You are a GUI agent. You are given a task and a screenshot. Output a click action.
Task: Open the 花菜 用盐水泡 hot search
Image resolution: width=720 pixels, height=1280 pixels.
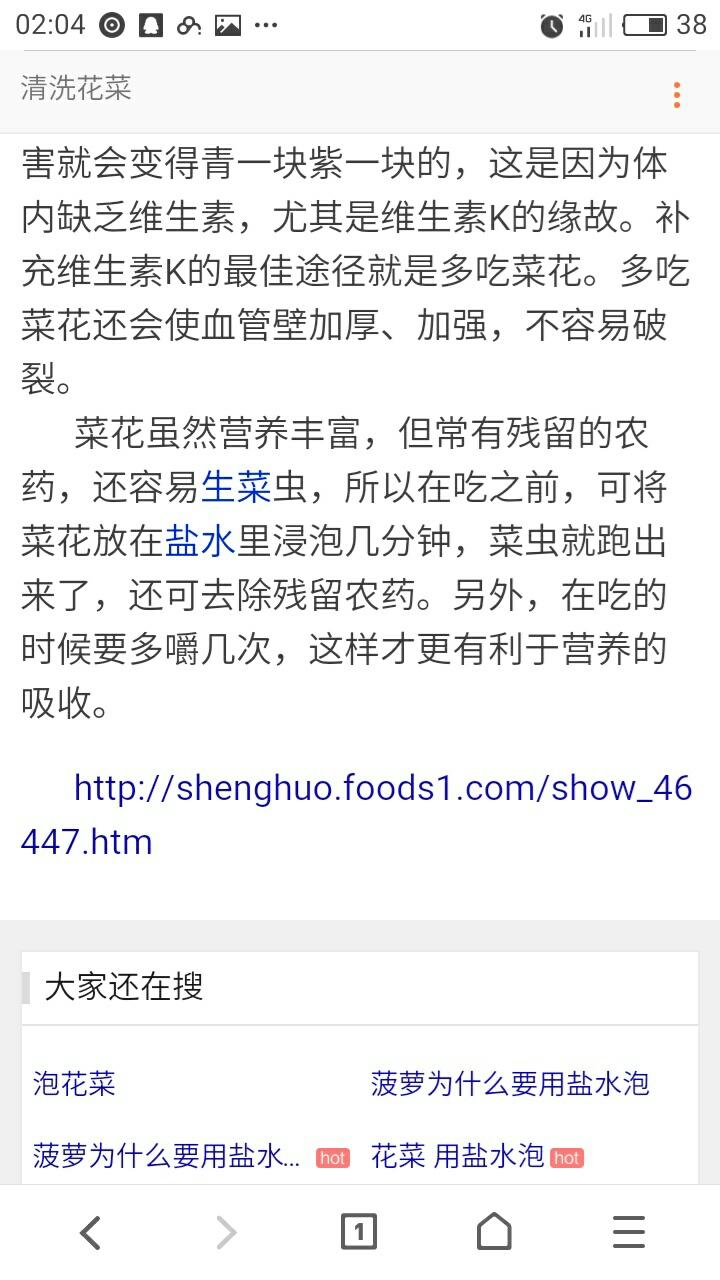click(x=458, y=1157)
